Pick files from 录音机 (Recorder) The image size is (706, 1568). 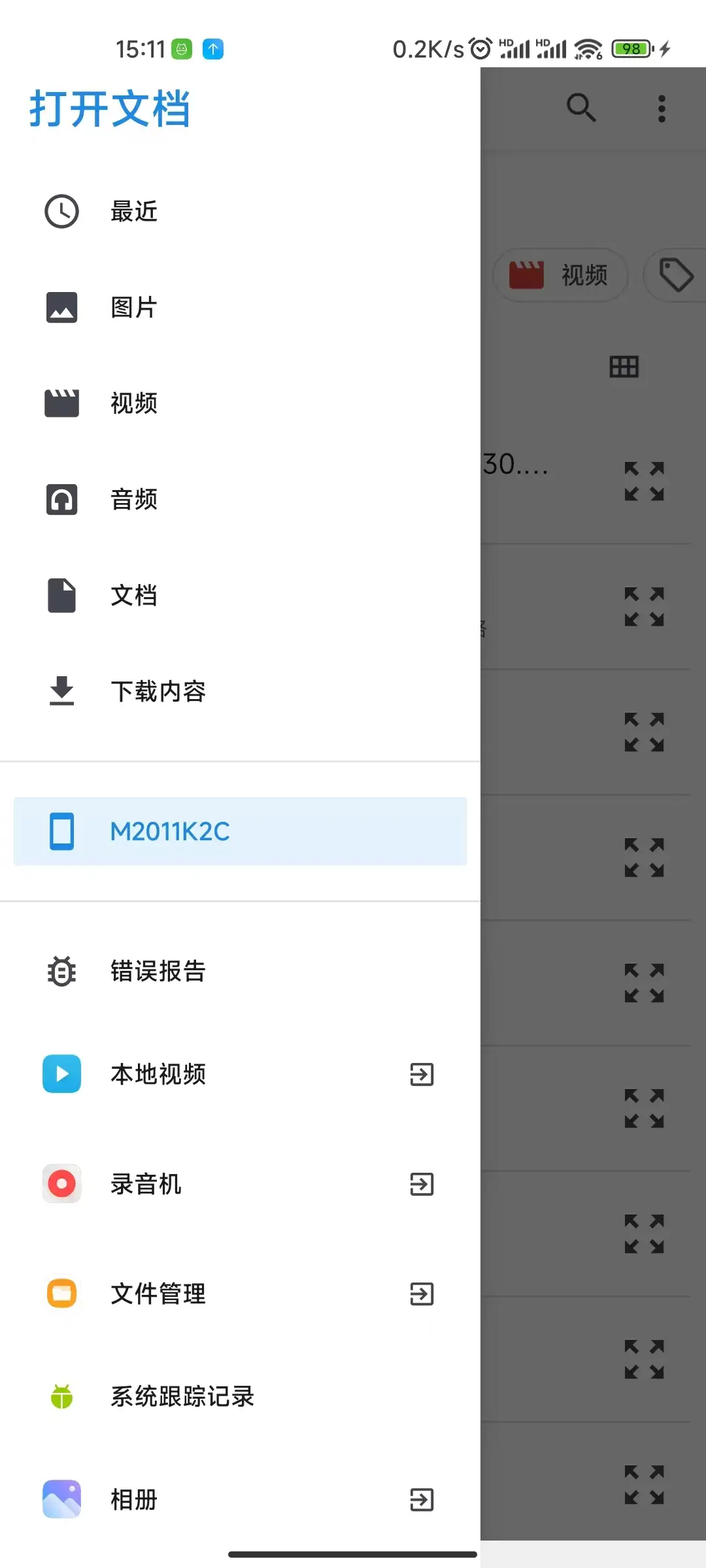(146, 1184)
